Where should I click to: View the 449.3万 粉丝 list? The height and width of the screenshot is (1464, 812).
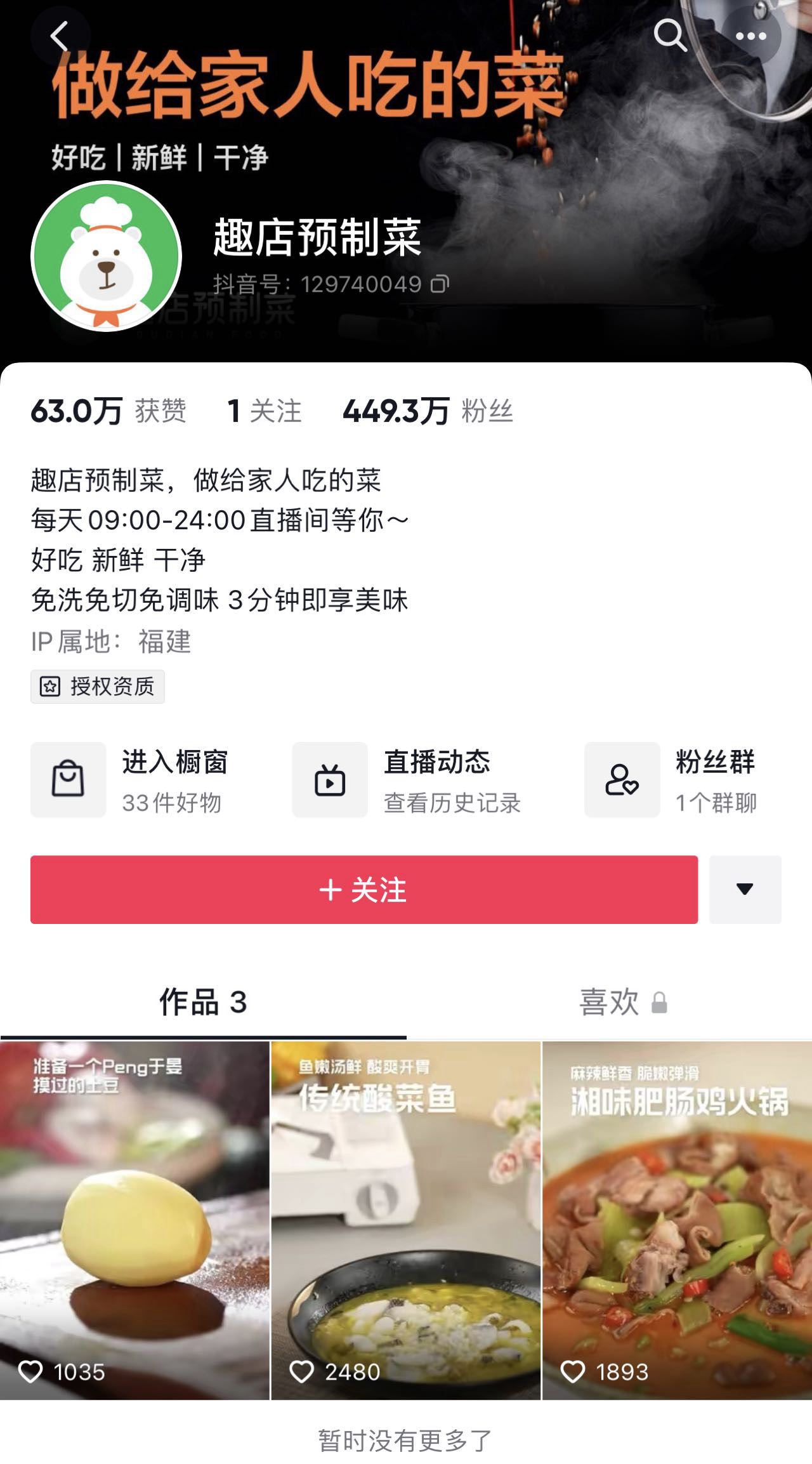coord(428,411)
